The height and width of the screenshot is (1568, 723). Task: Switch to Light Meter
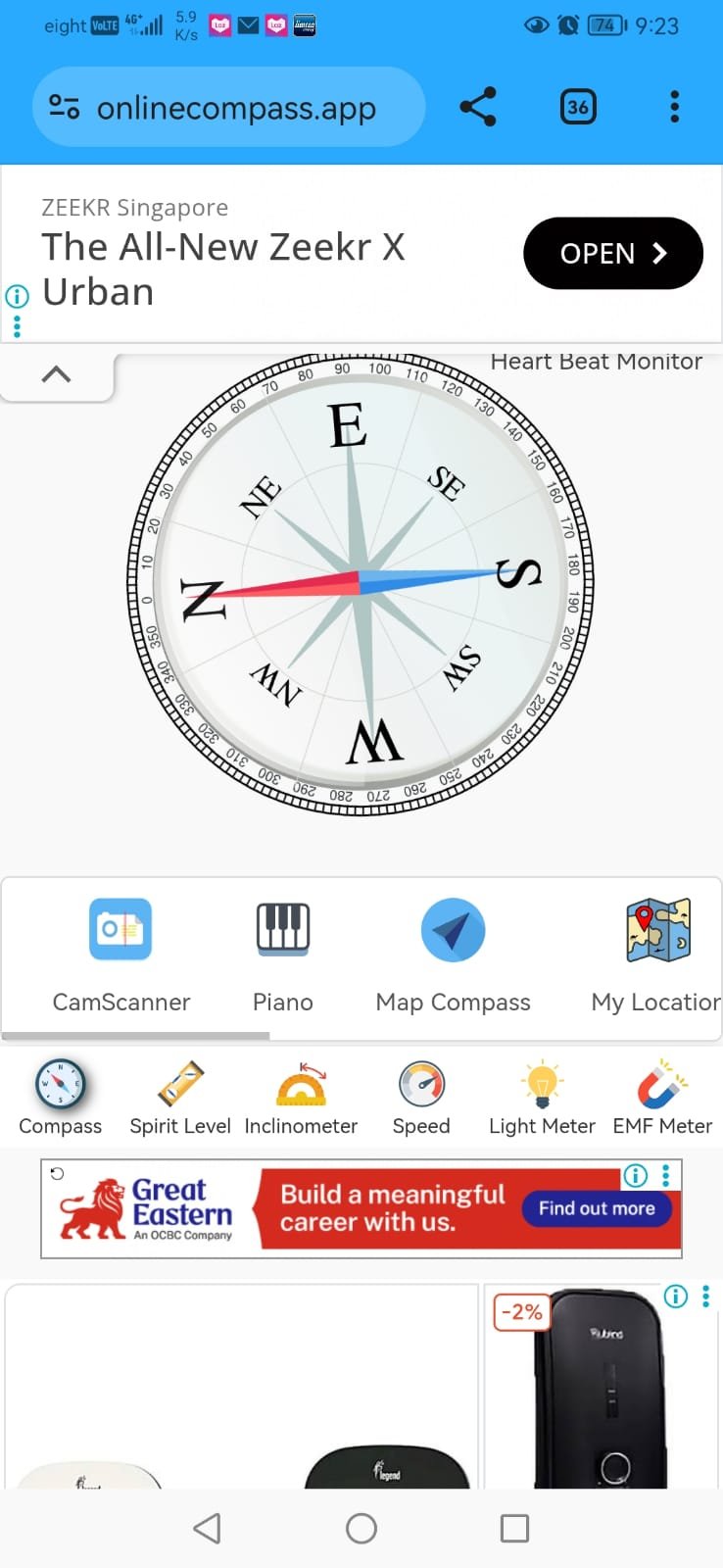tap(542, 1099)
